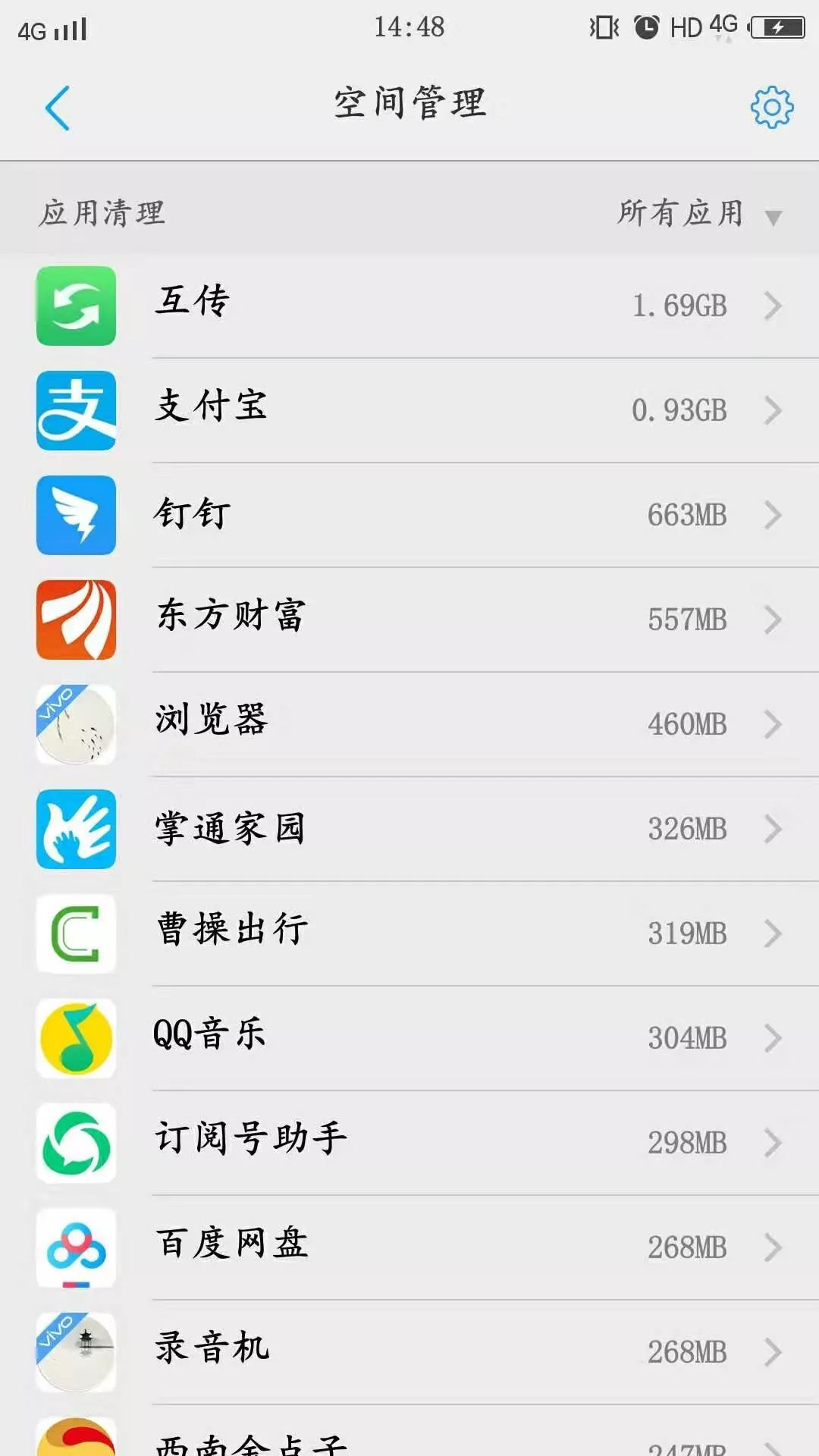
Task: Open the 互传 app icon
Action: point(76,306)
